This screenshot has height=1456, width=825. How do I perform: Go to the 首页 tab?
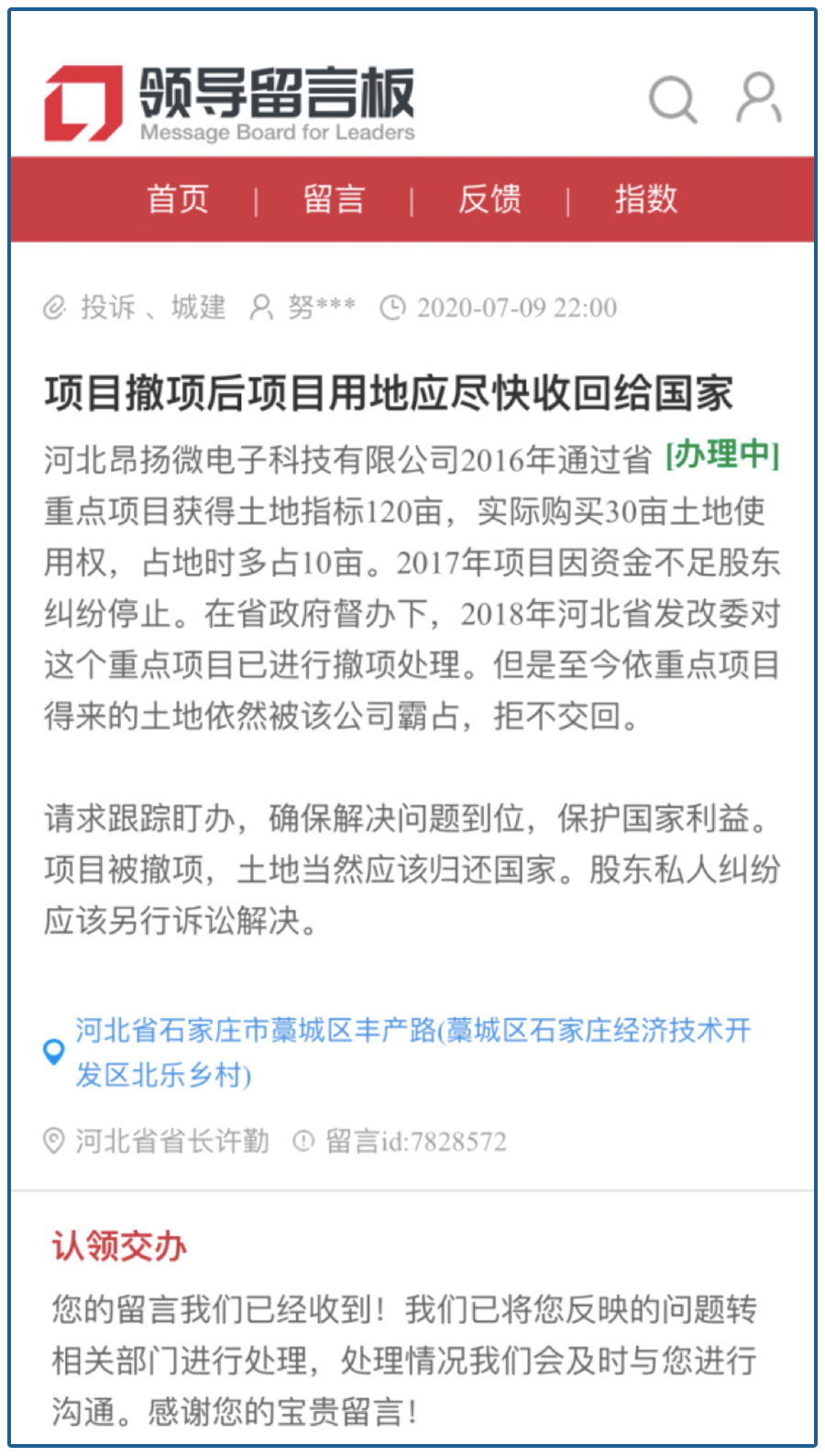coord(179,199)
